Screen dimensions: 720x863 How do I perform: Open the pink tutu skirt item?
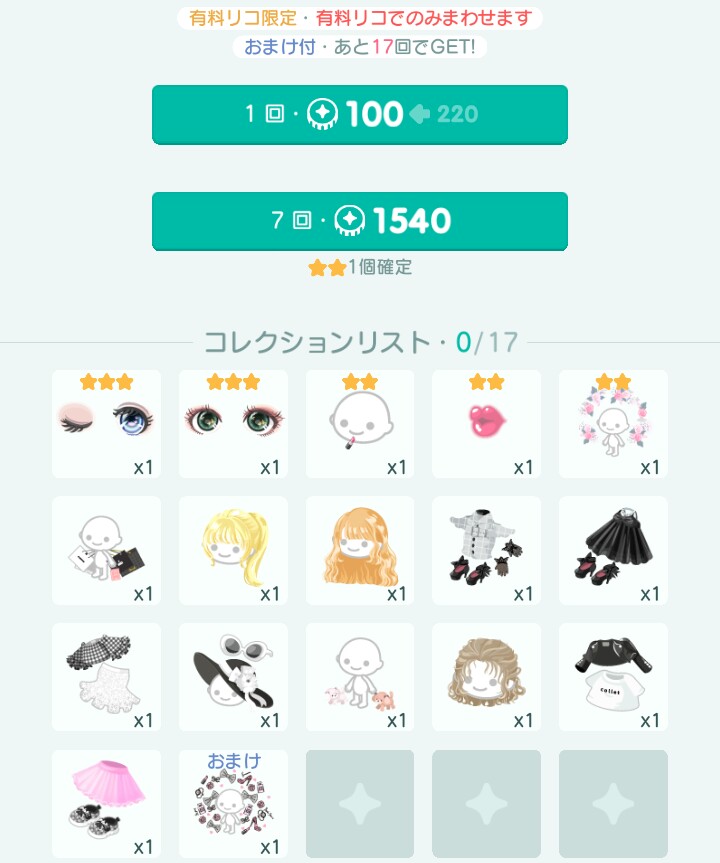tap(106, 804)
